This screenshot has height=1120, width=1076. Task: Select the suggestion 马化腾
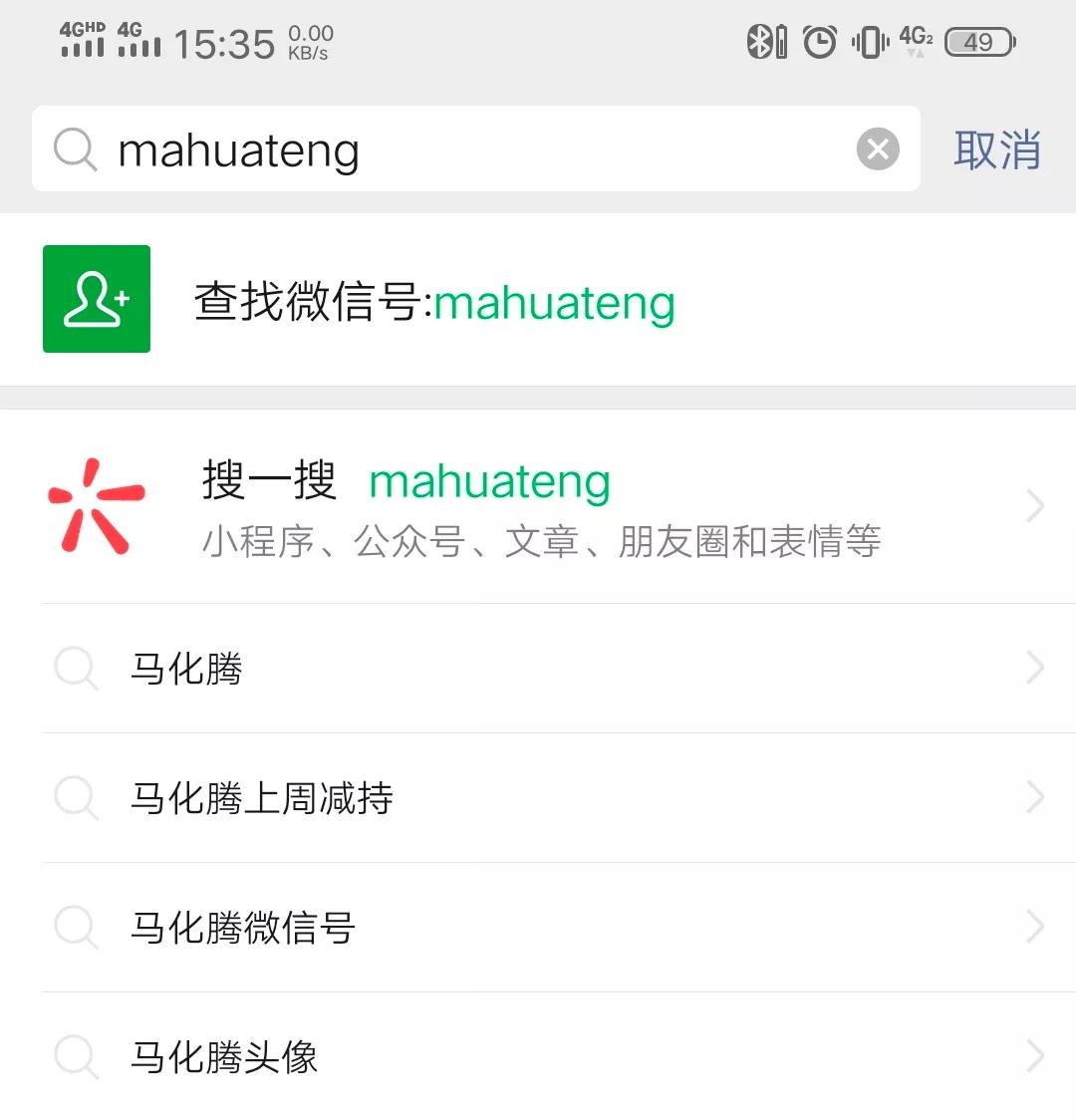(184, 669)
